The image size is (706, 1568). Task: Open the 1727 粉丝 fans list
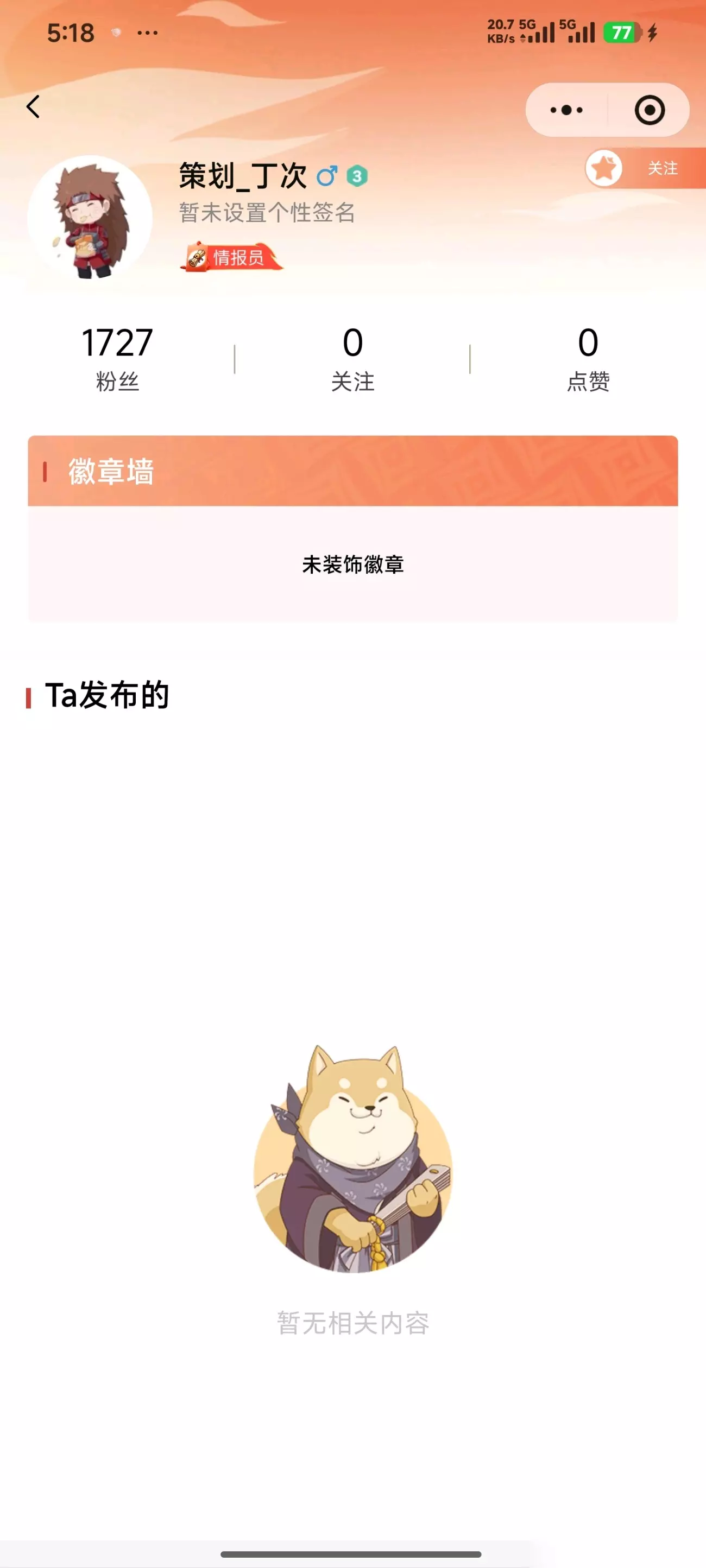click(117, 359)
